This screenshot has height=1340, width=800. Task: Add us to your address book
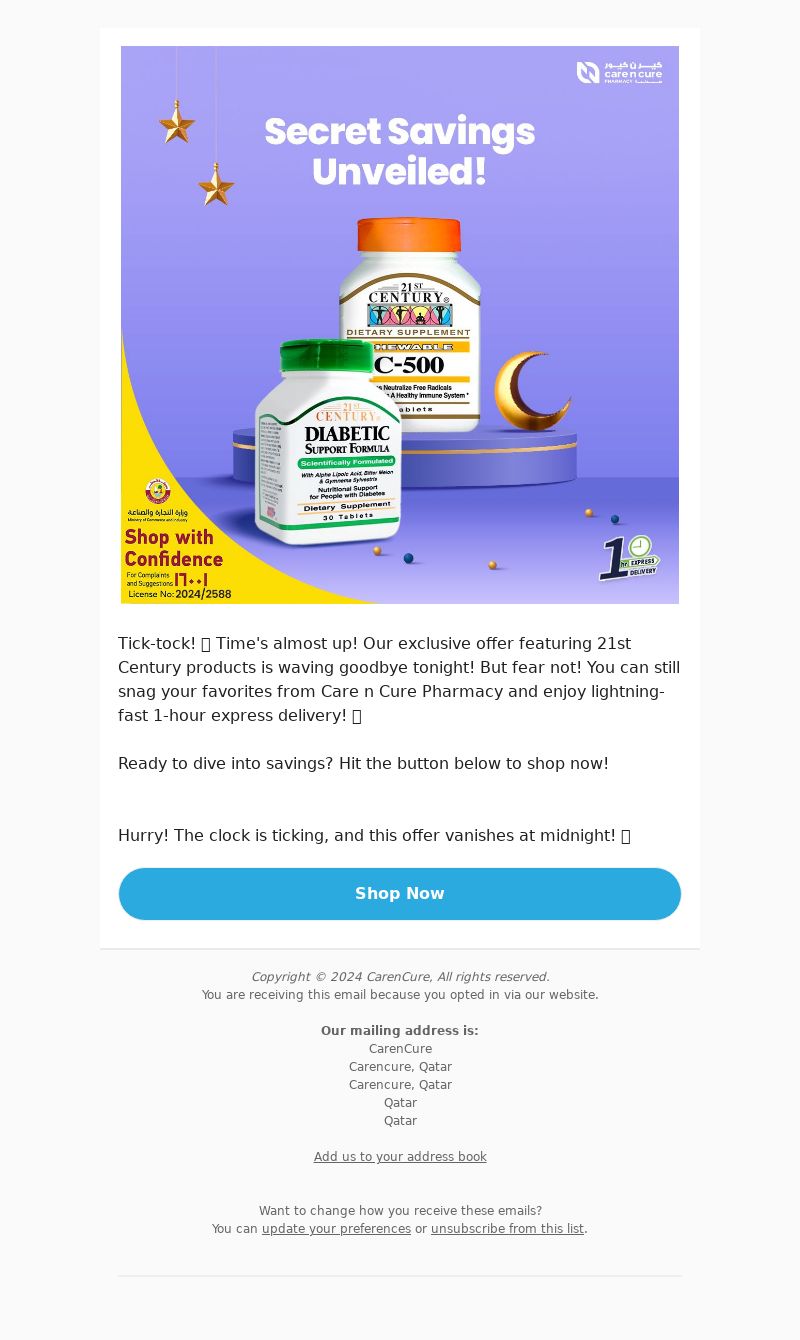point(400,1157)
